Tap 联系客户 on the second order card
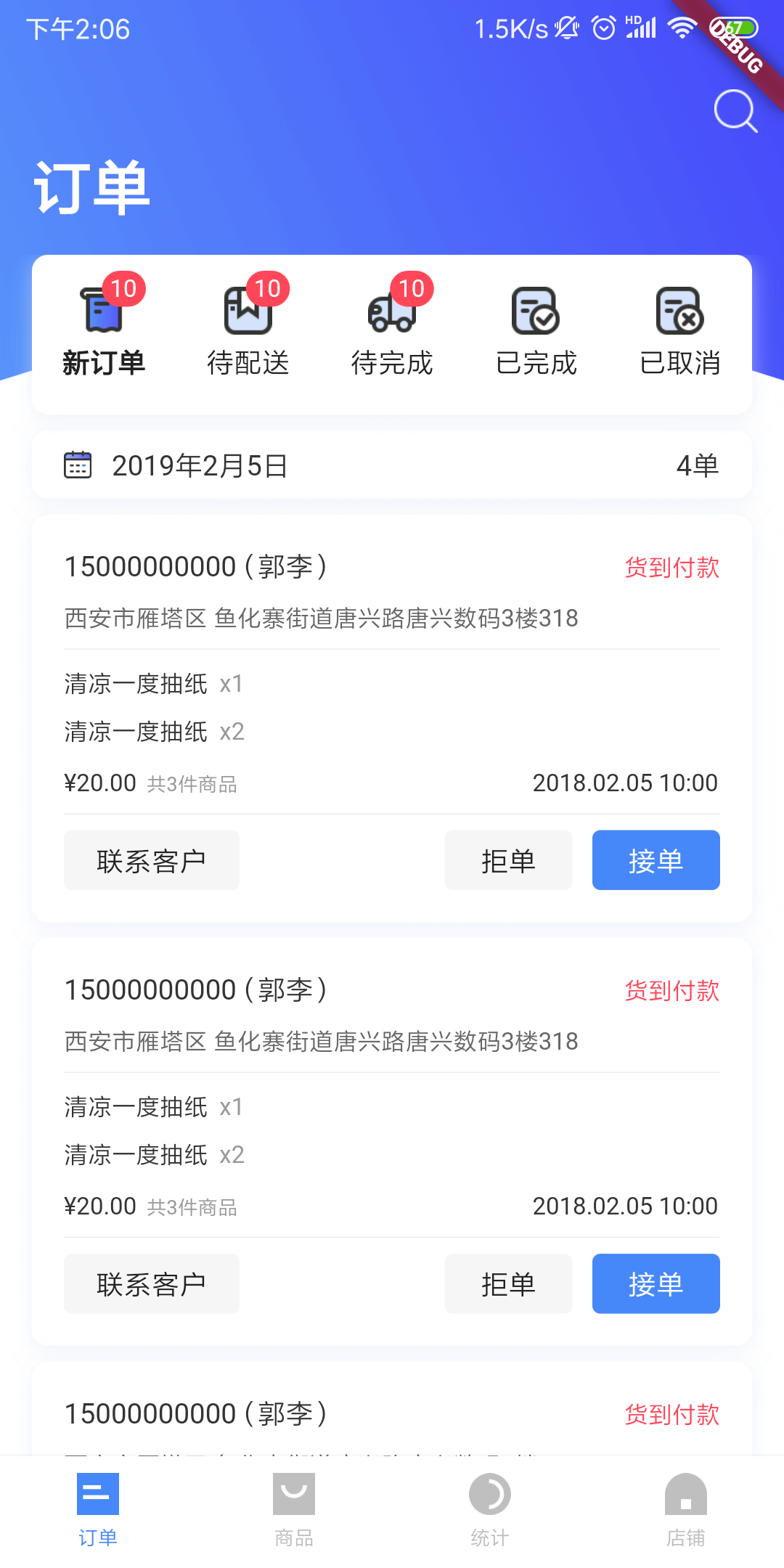 [152, 1283]
